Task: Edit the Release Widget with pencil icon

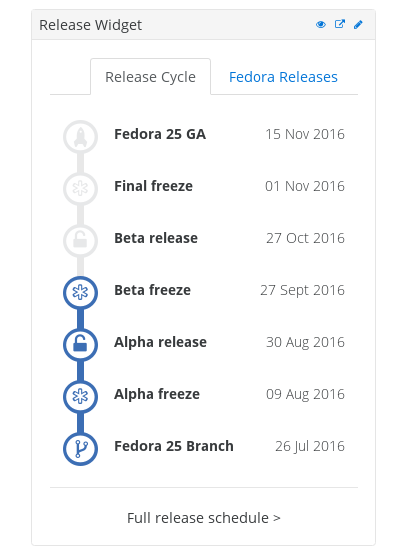Action: pyautogui.click(x=358, y=24)
